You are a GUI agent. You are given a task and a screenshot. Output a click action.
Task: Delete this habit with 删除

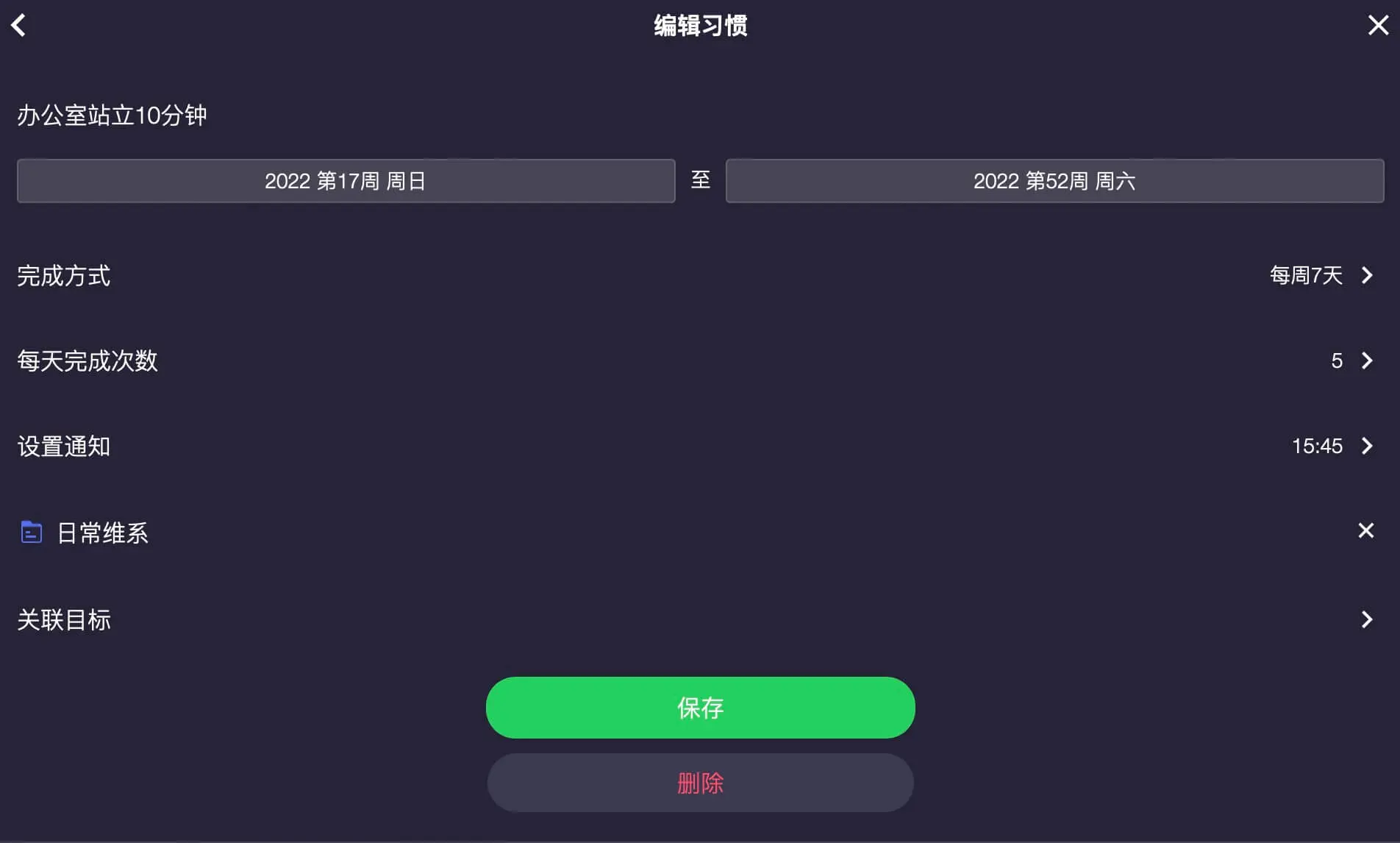coord(700,783)
